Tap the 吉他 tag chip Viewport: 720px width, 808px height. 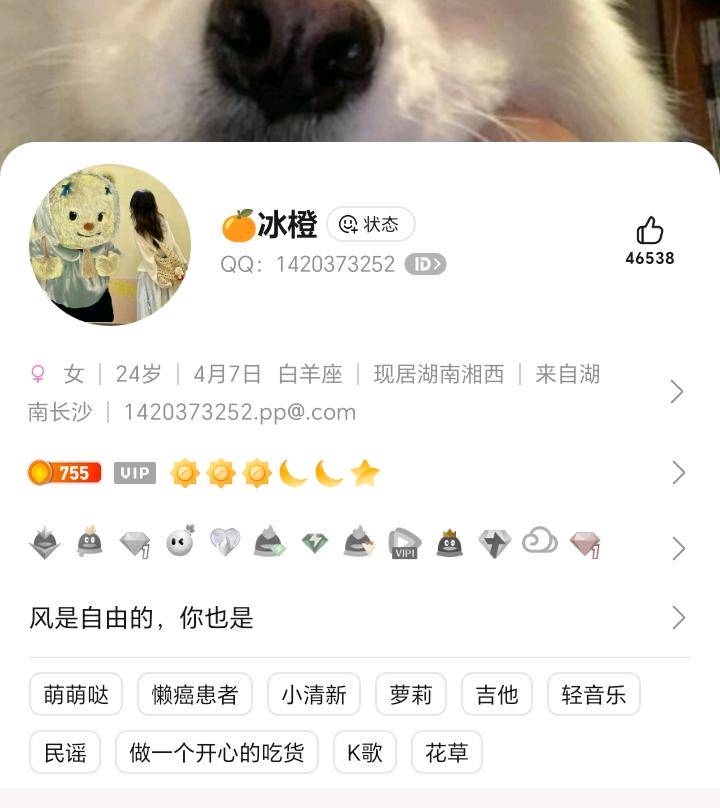497,694
